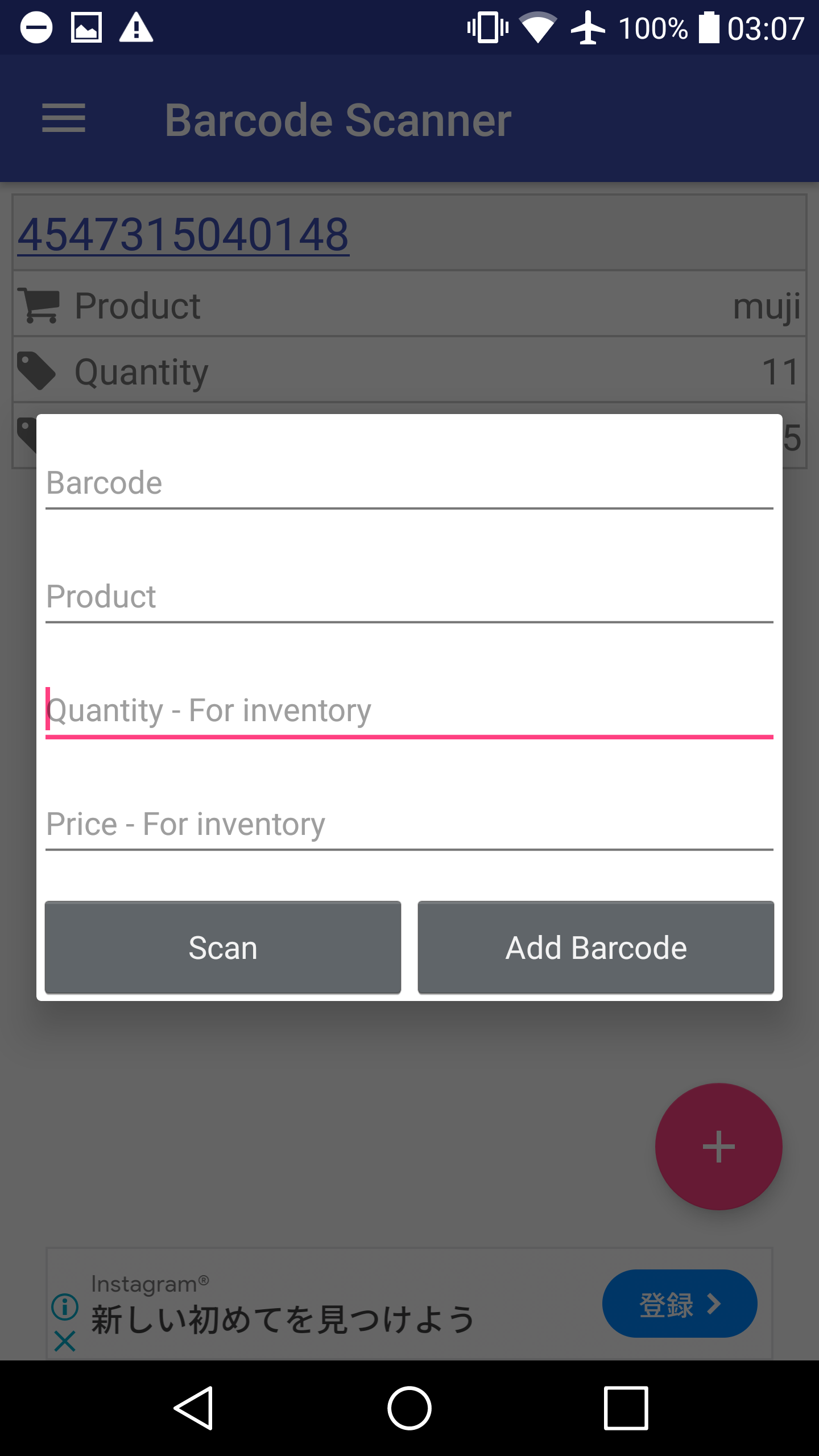This screenshot has height=1456, width=819.
Task: Select the Product text field
Action: click(x=409, y=597)
